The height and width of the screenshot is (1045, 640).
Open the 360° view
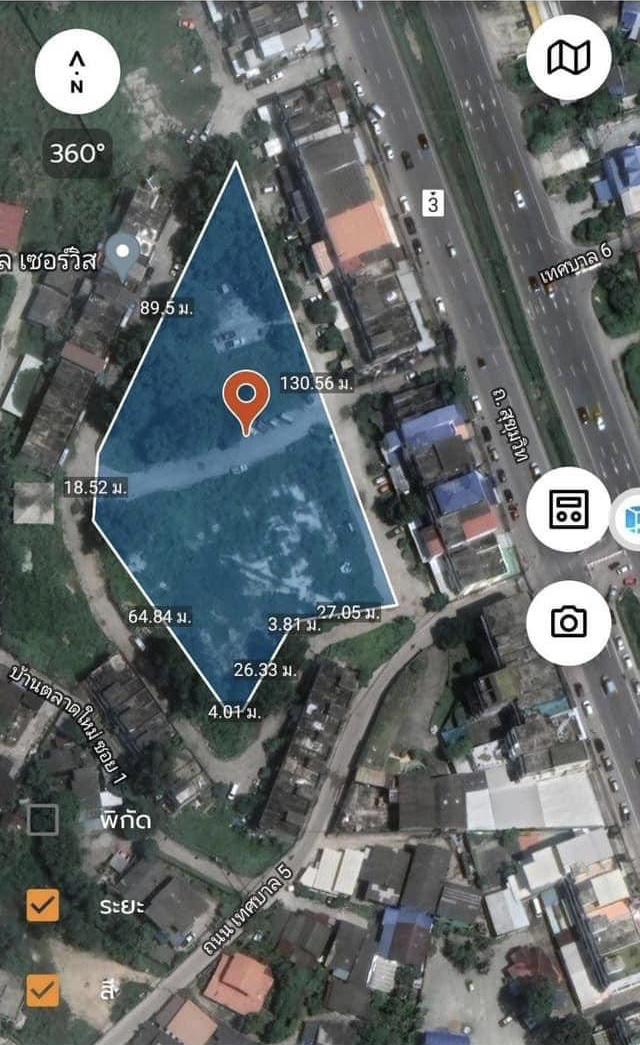[77, 154]
